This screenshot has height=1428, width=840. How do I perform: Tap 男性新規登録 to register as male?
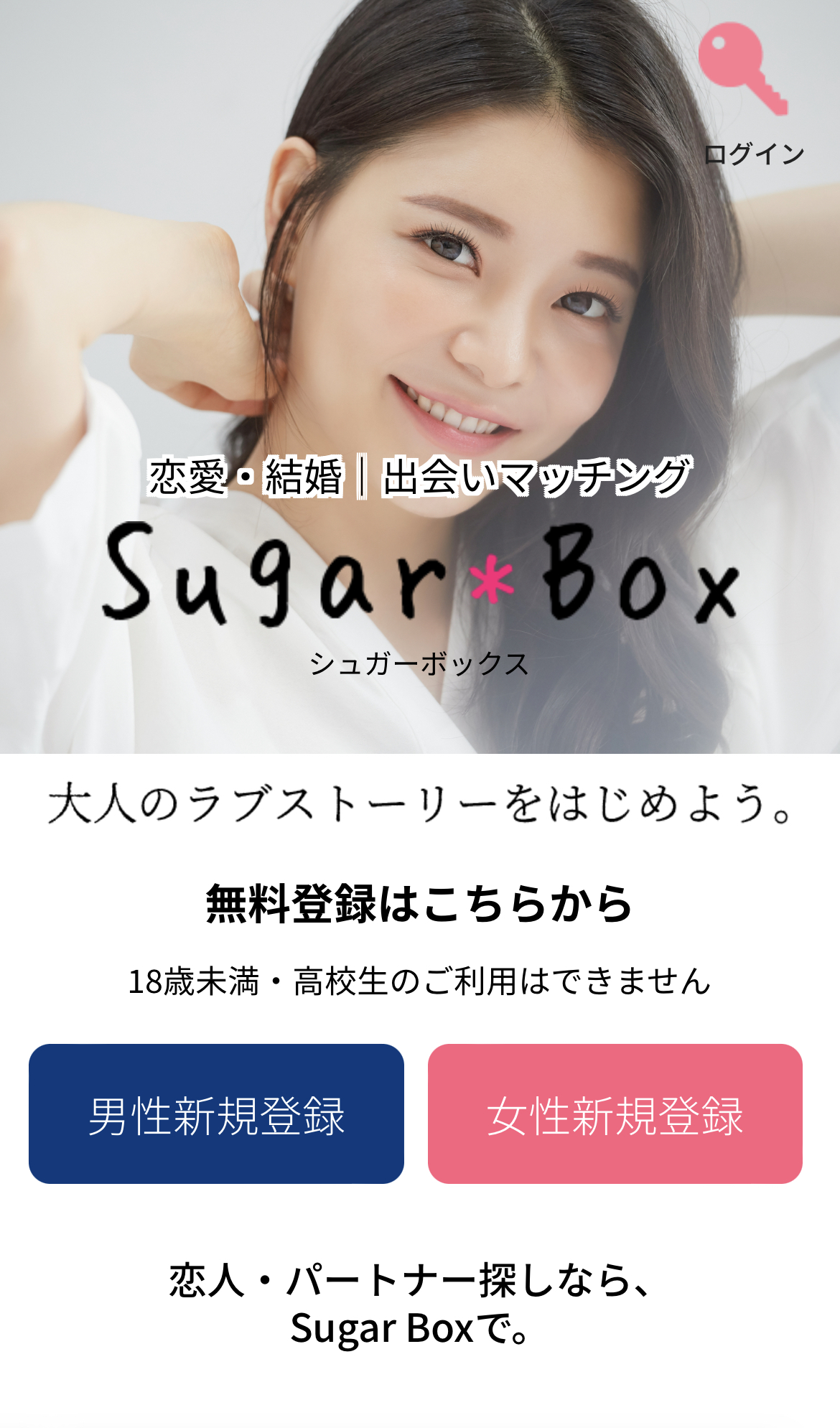point(216,1114)
